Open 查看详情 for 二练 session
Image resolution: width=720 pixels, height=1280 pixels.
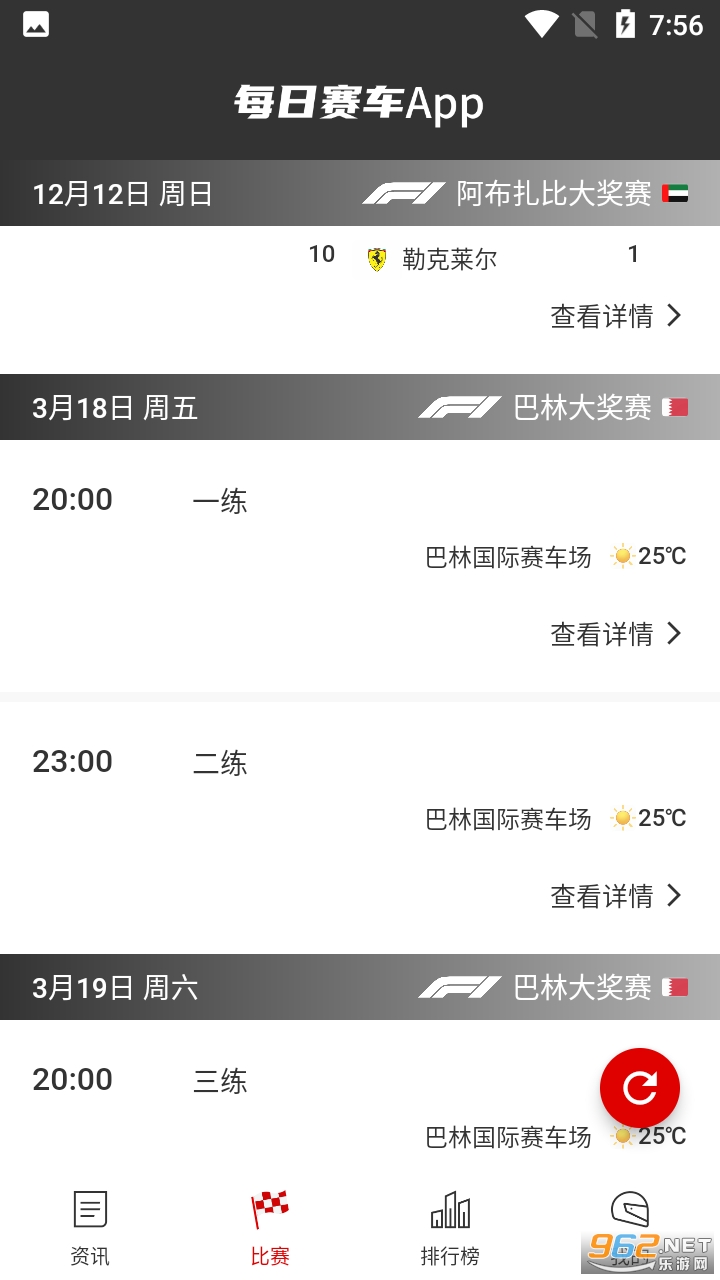[615, 896]
